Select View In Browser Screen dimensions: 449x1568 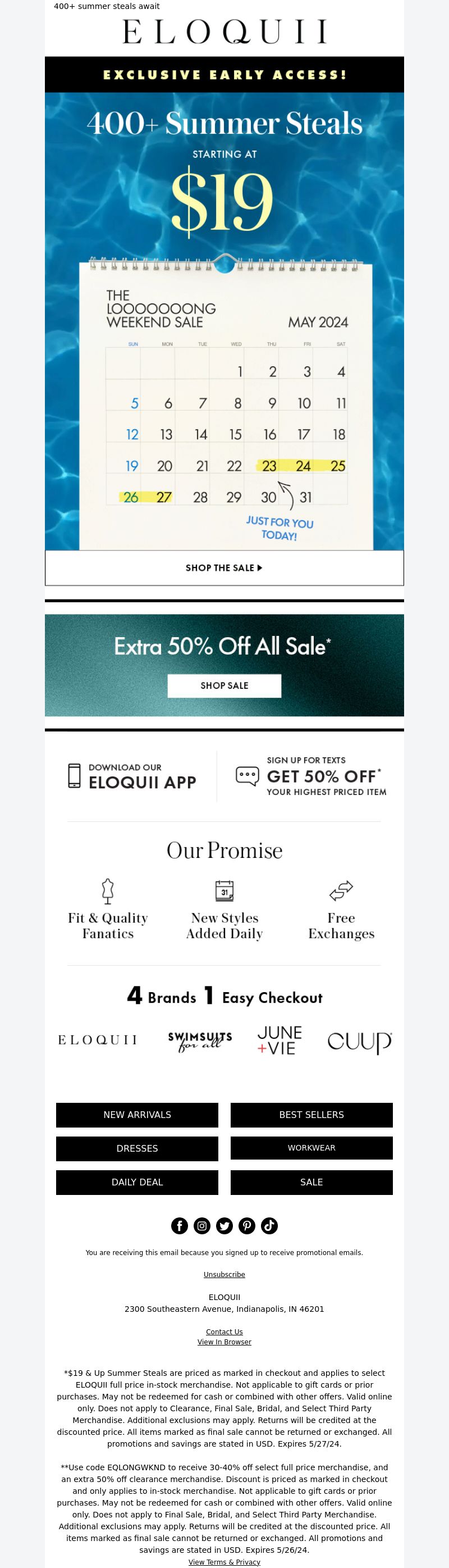click(x=224, y=1342)
